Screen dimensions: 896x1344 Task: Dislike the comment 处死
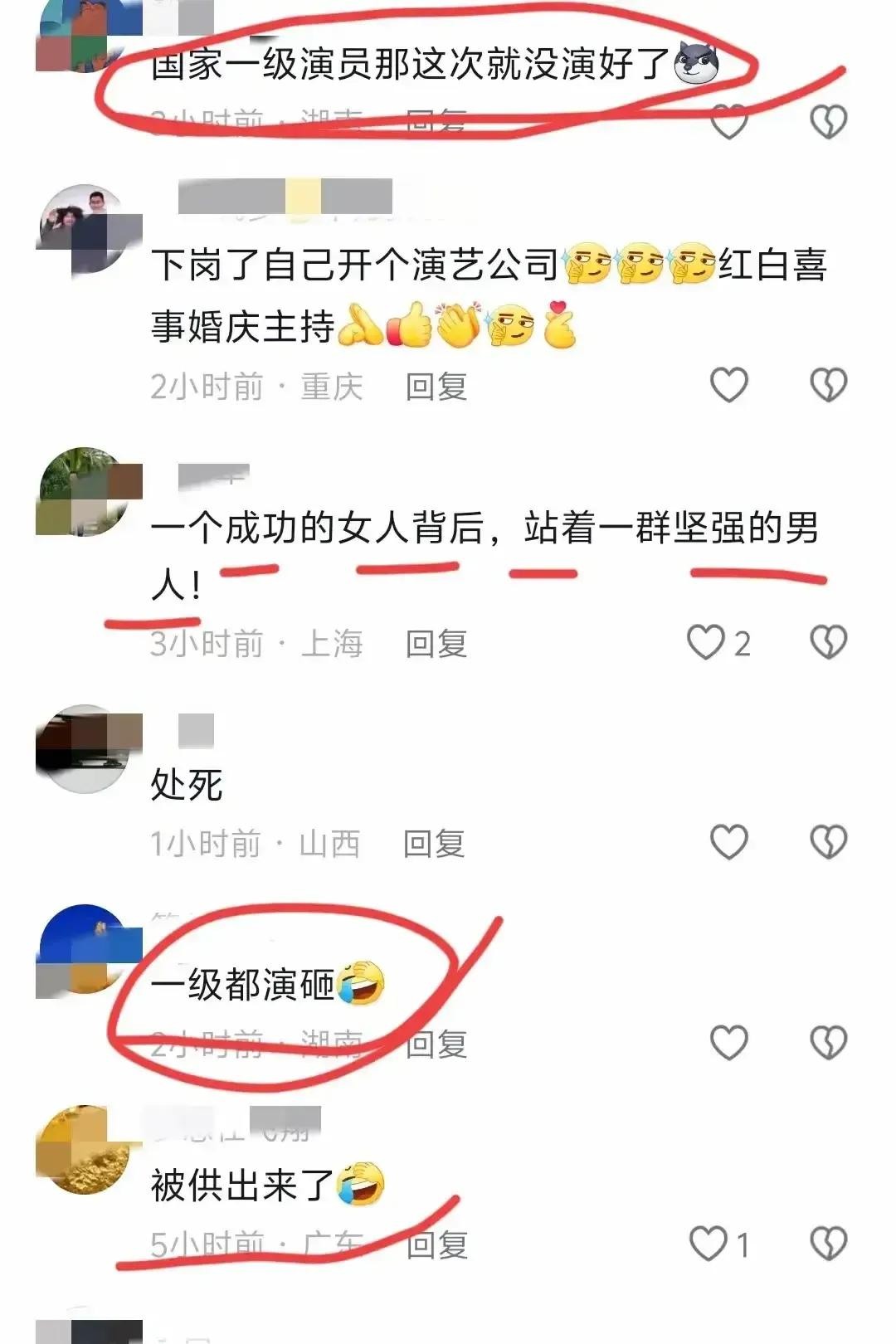[828, 843]
